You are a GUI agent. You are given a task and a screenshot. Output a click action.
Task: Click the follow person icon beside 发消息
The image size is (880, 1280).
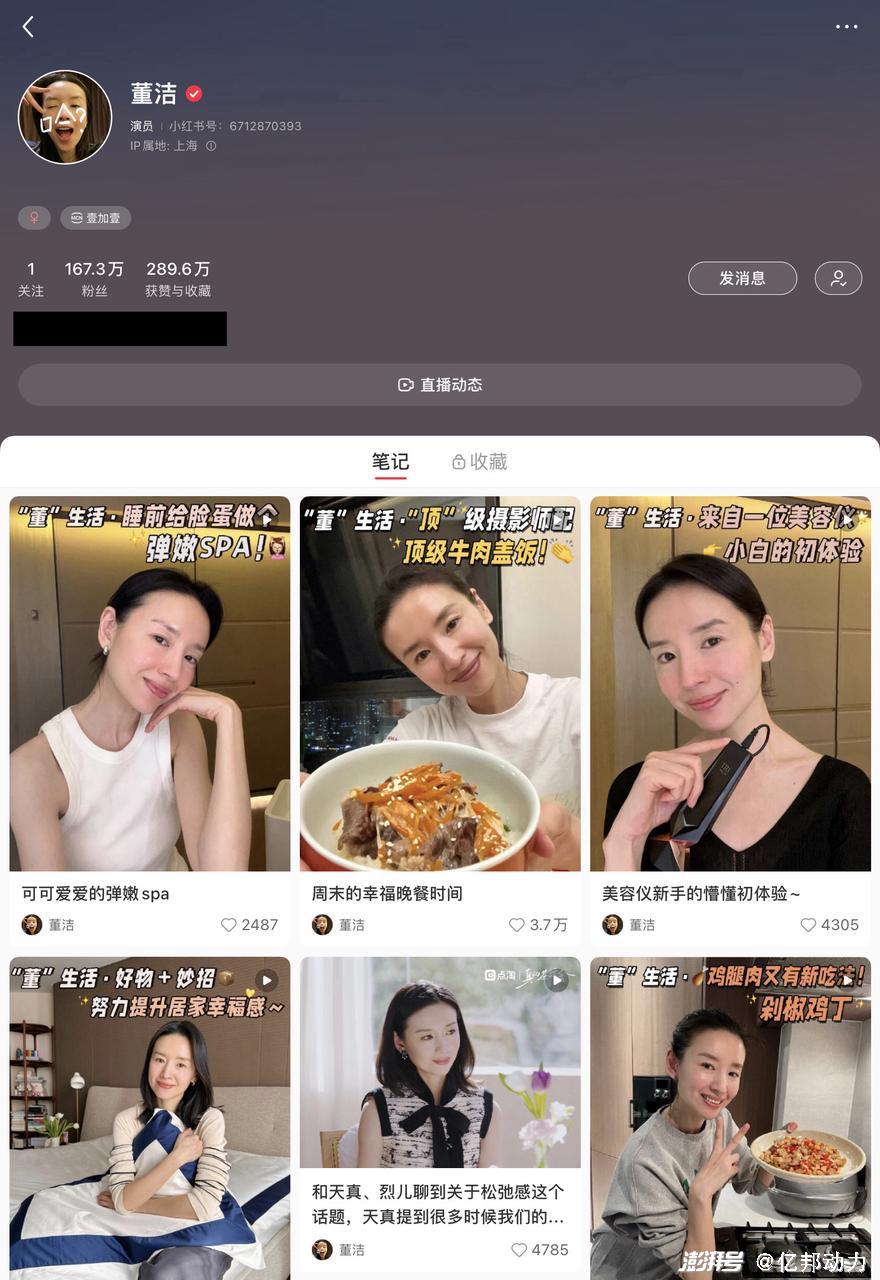(838, 278)
